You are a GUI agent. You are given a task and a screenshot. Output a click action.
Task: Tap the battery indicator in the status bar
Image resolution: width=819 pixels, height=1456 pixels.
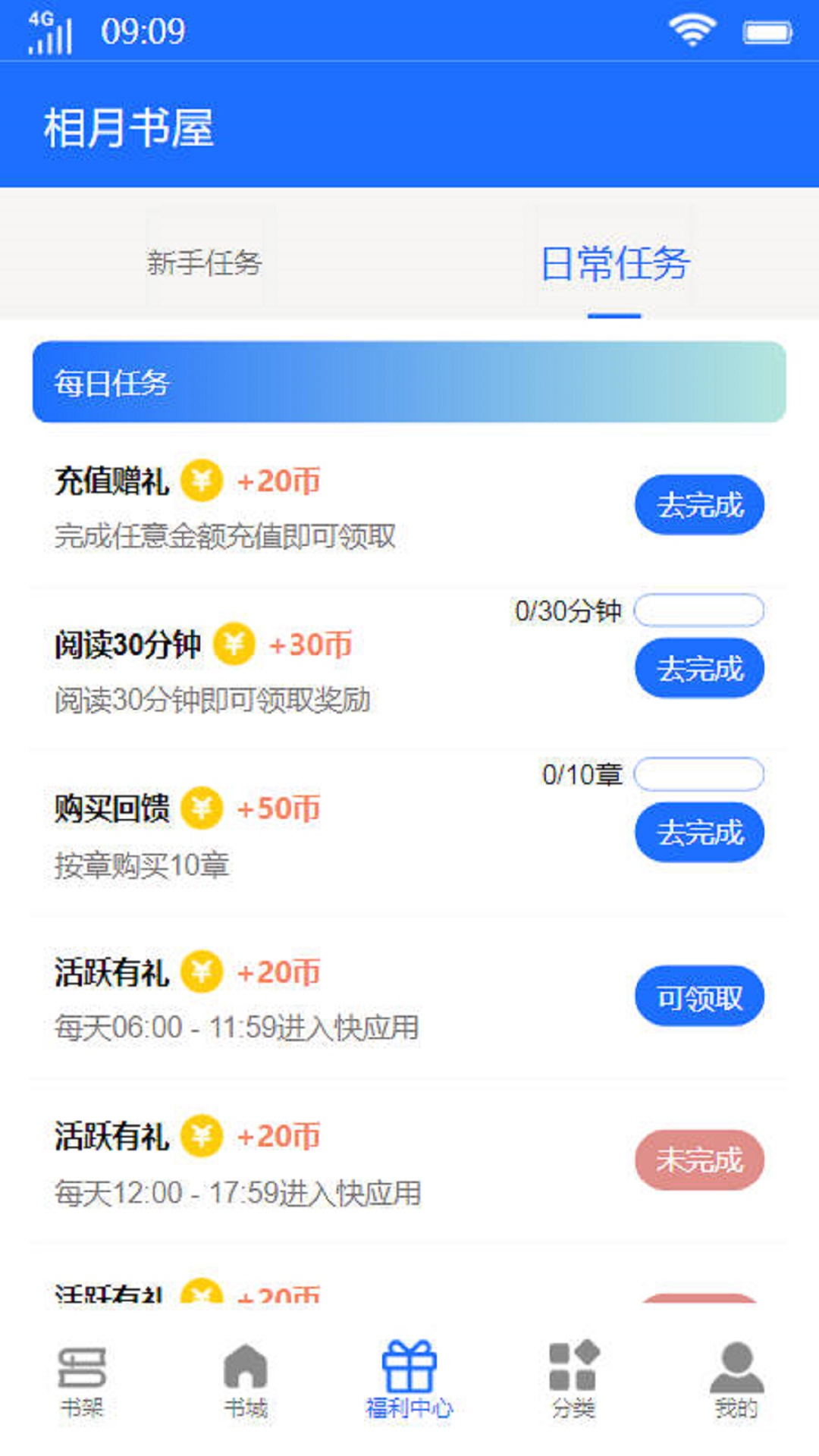pyautogui.click(x=766, y=32)
